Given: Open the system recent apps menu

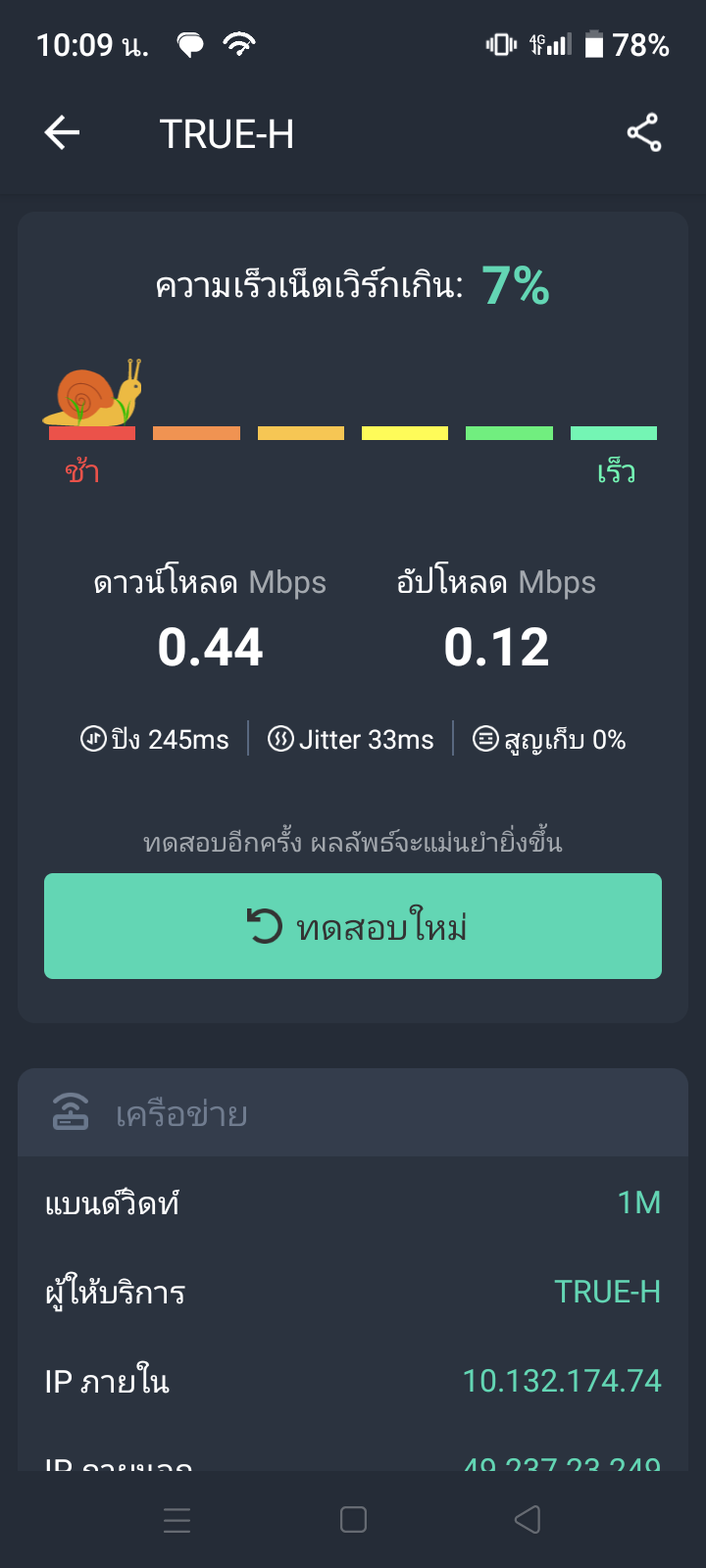Looking at the screenshot, I should pyautogui.click(x=177, y=1520).
